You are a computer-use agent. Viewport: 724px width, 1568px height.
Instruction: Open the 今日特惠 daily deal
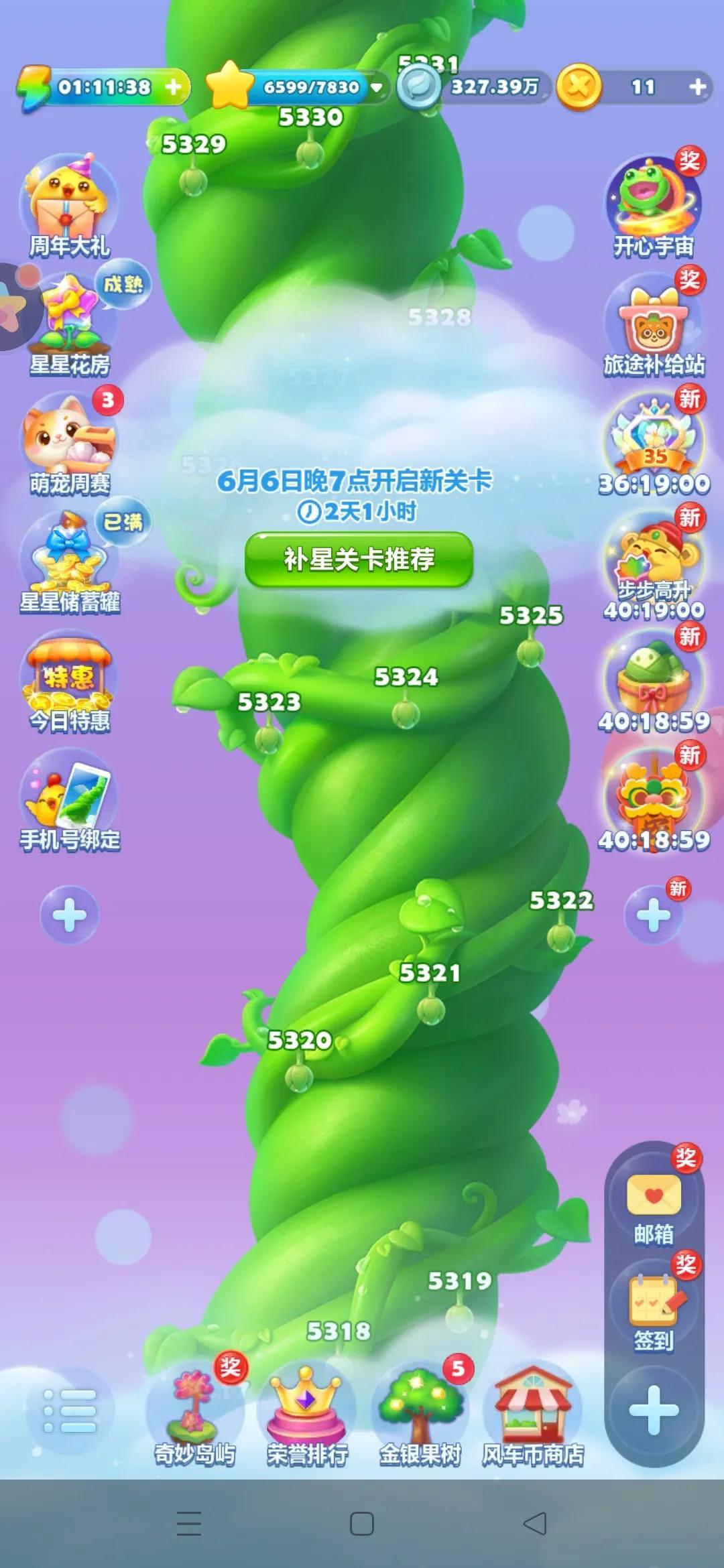pyautogui.click(x=69, y=680)
